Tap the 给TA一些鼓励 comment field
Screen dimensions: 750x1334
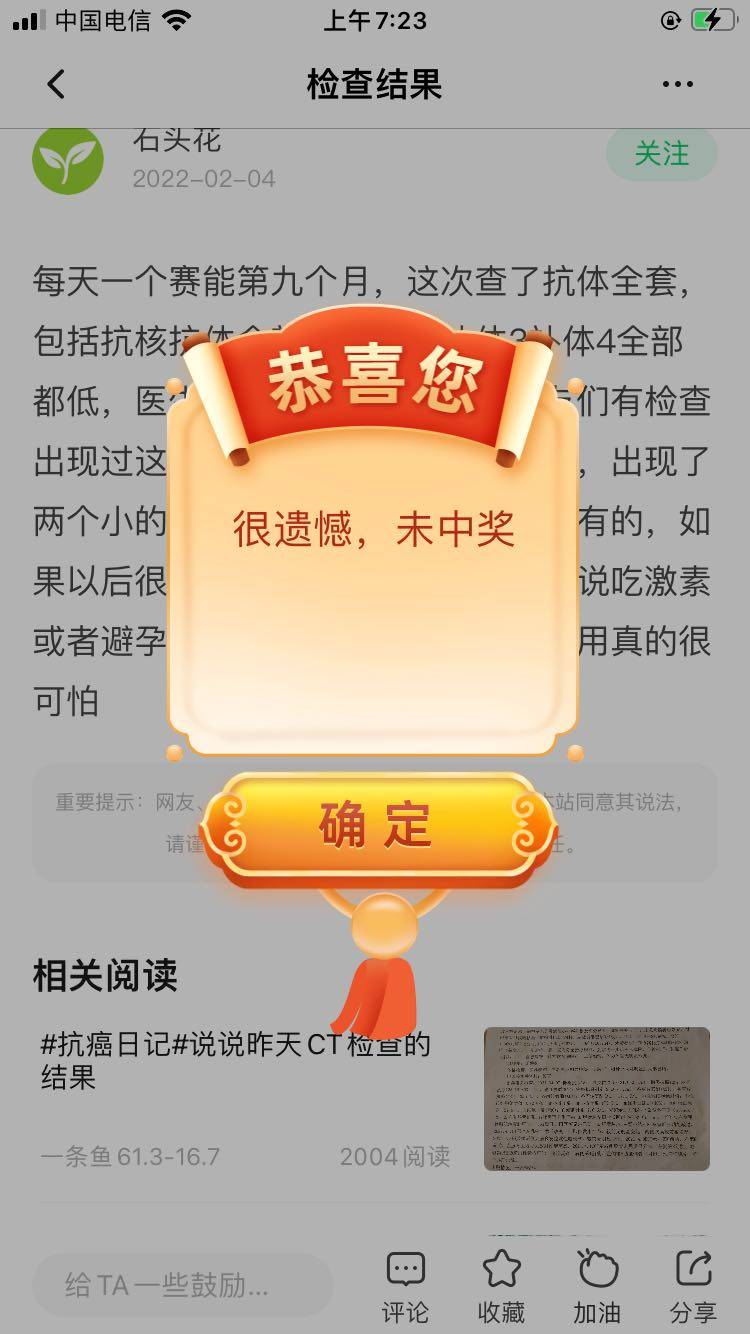pyautogui.click(x=182, y=1284)
